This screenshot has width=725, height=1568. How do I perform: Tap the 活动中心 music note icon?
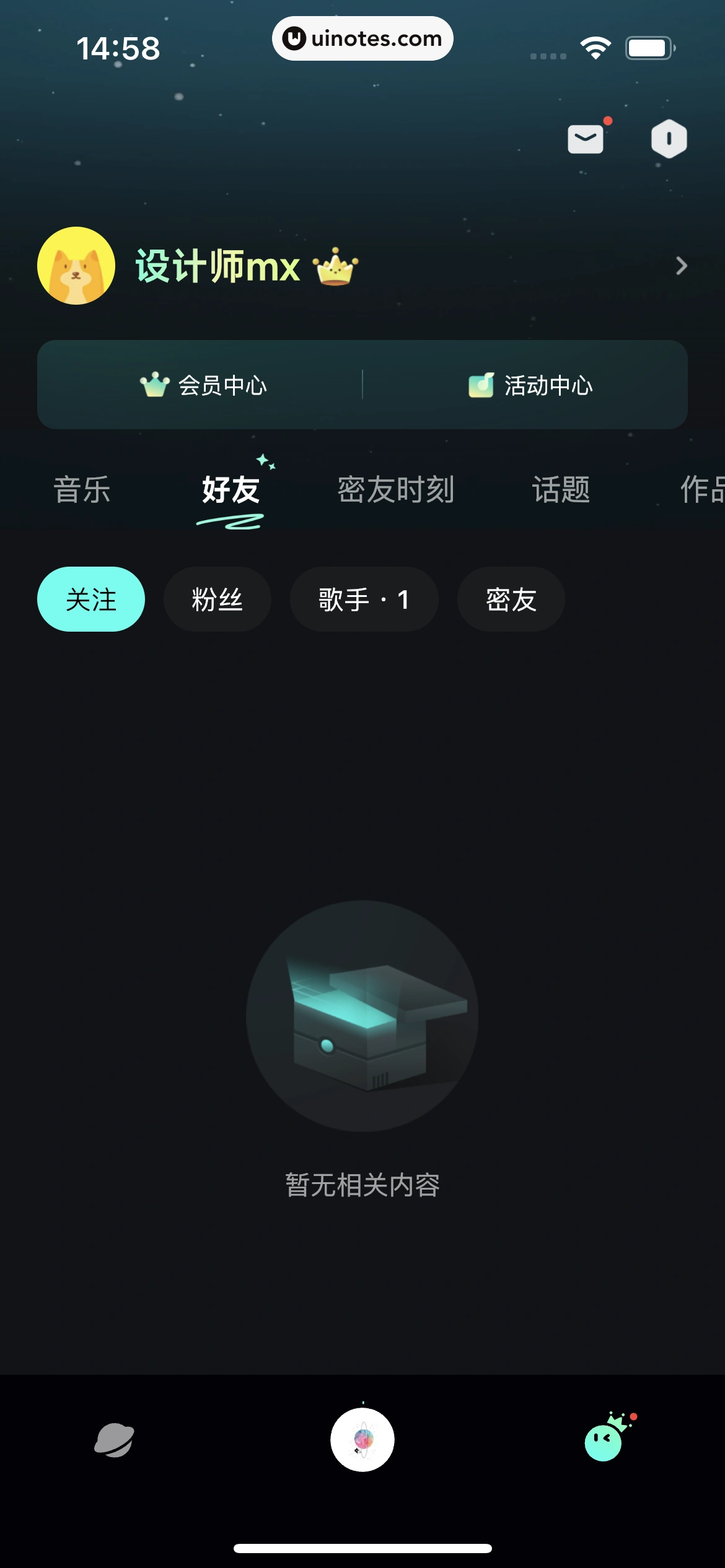[480, 384]
